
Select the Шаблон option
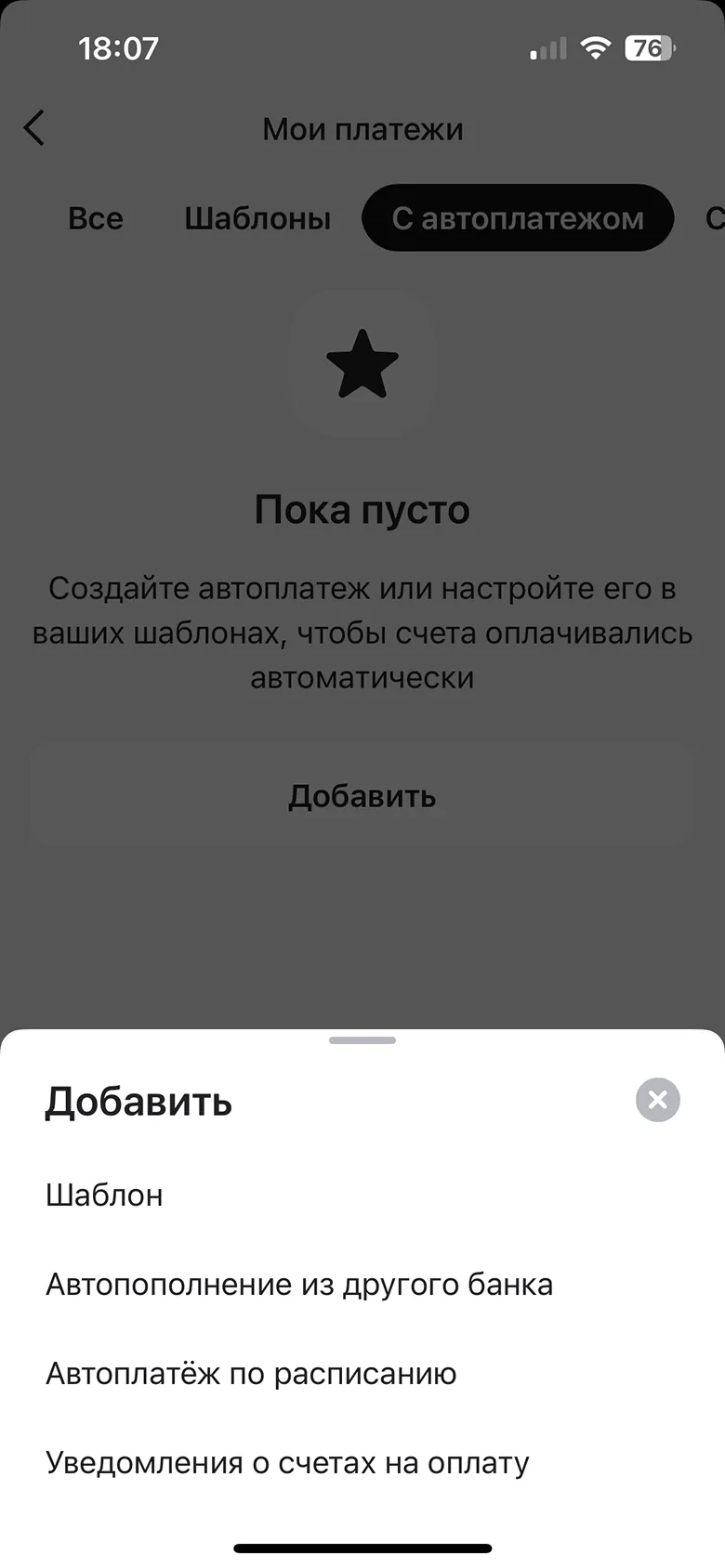104,1195
